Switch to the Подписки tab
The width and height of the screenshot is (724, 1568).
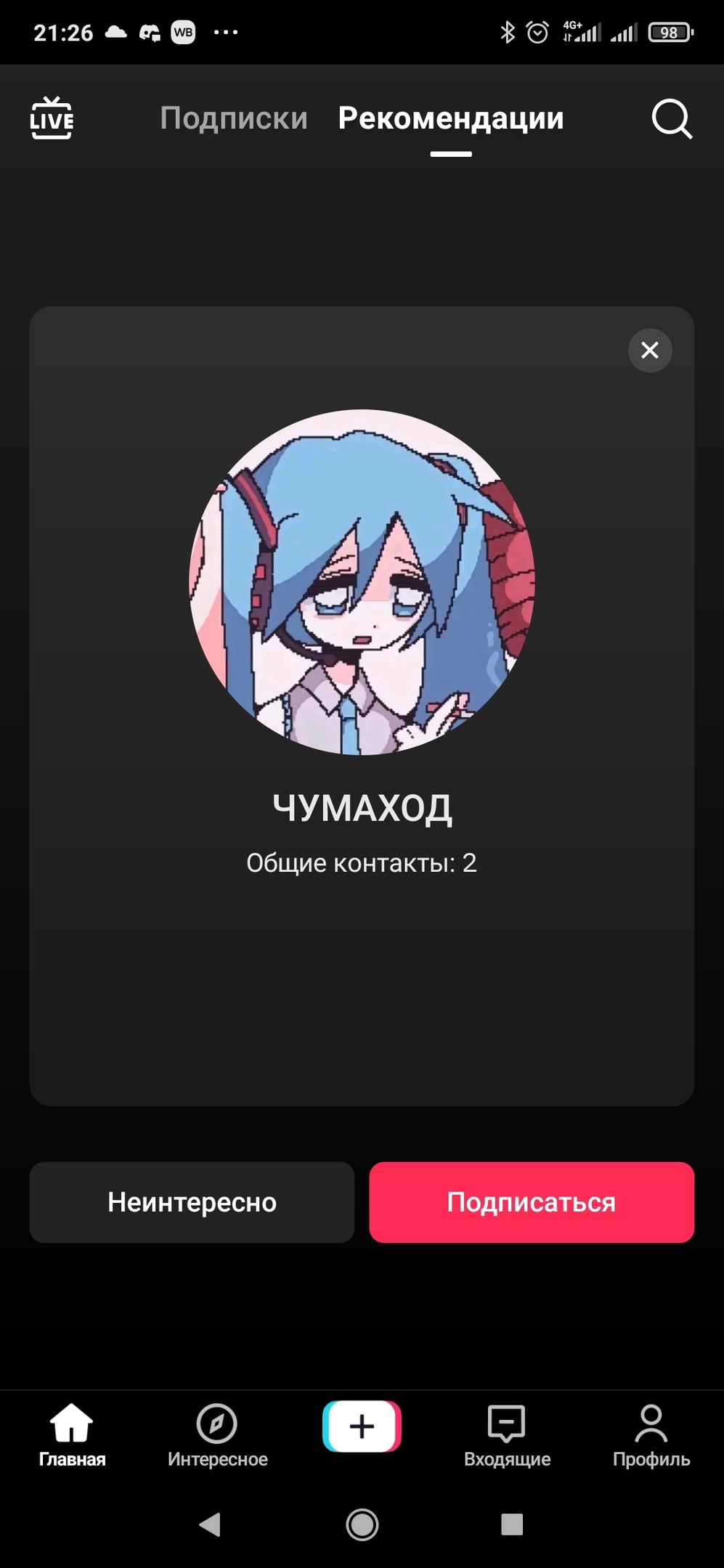point(234,118)
